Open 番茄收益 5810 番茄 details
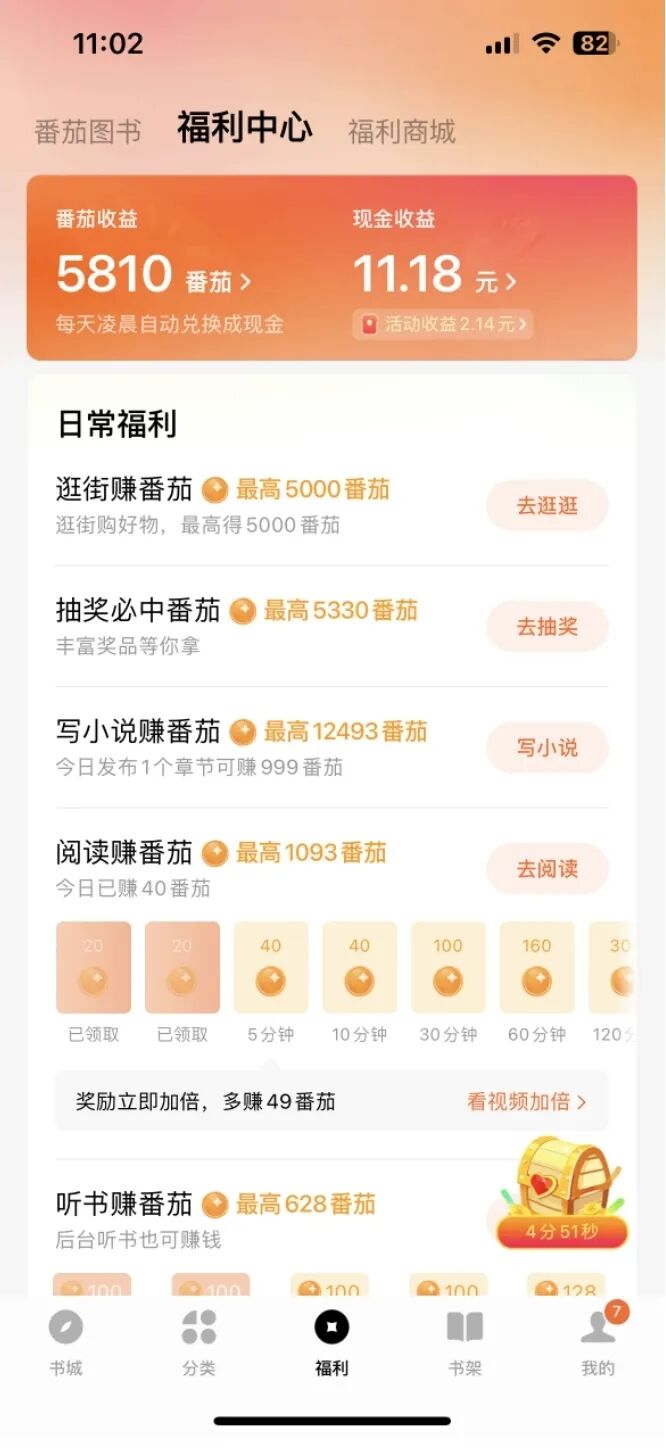 click(153, 274)
